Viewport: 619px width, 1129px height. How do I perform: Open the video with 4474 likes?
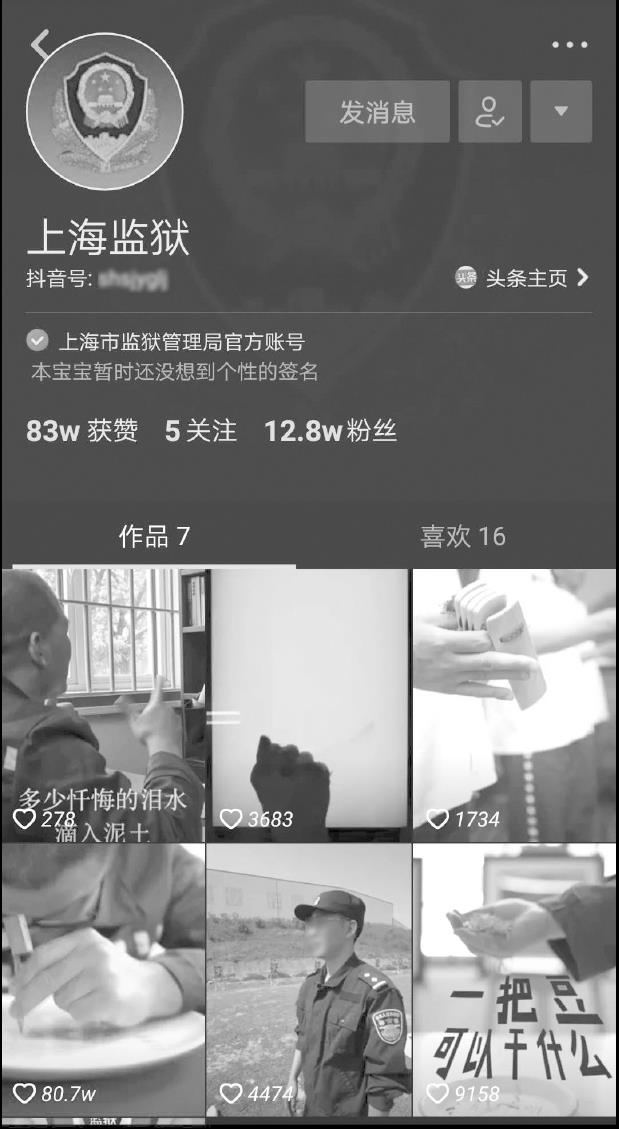tap(308, 980)
